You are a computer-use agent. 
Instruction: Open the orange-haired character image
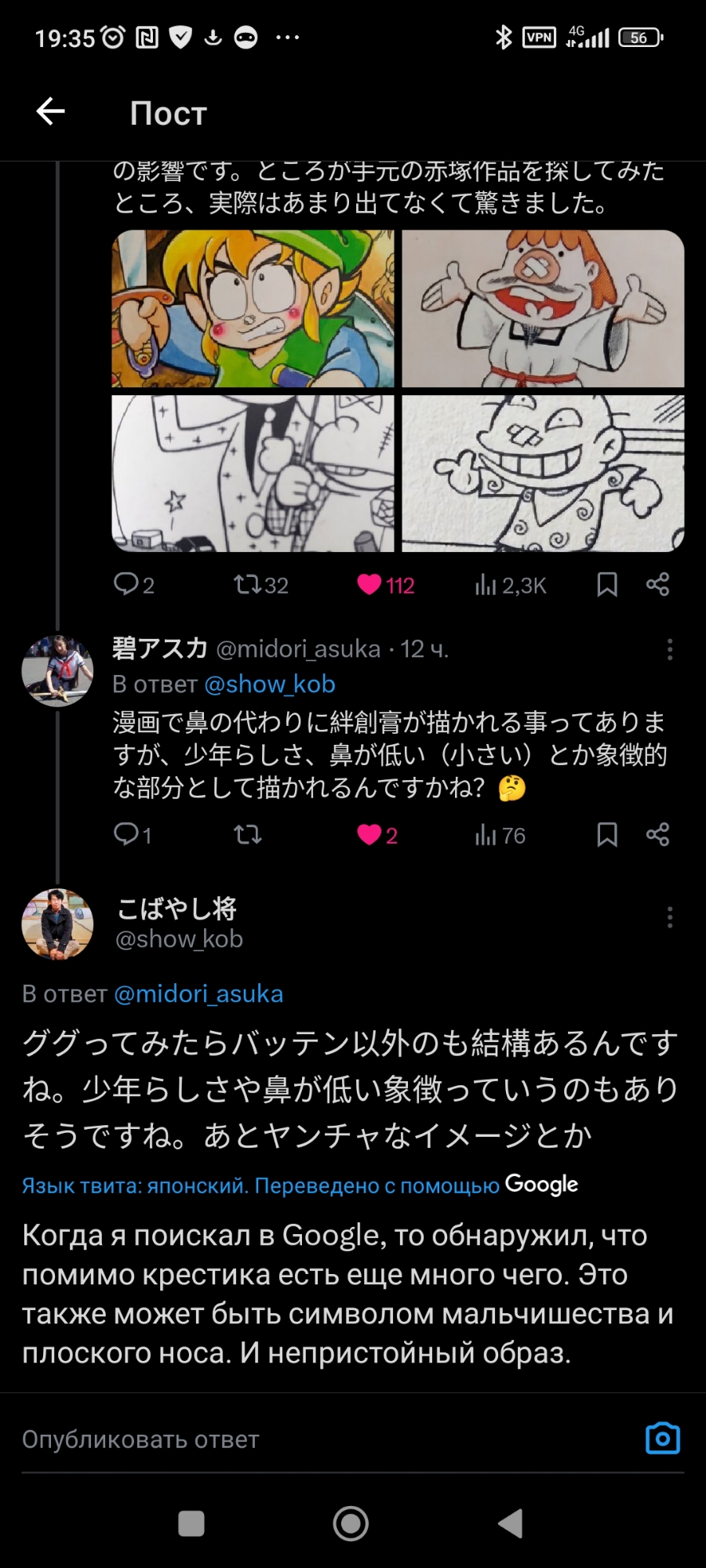pyautogui.click(x=543, y=308)
